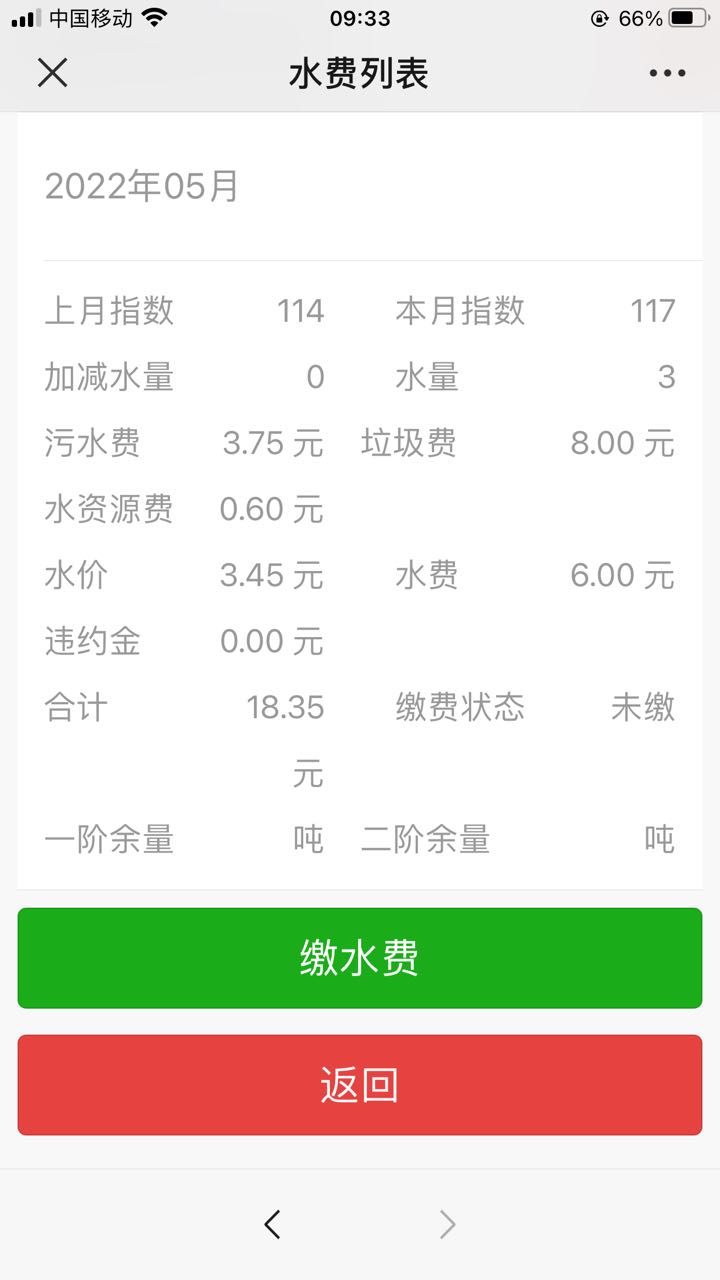Close the water bill page
This screenshot has height=1280, width=720.
52,72
